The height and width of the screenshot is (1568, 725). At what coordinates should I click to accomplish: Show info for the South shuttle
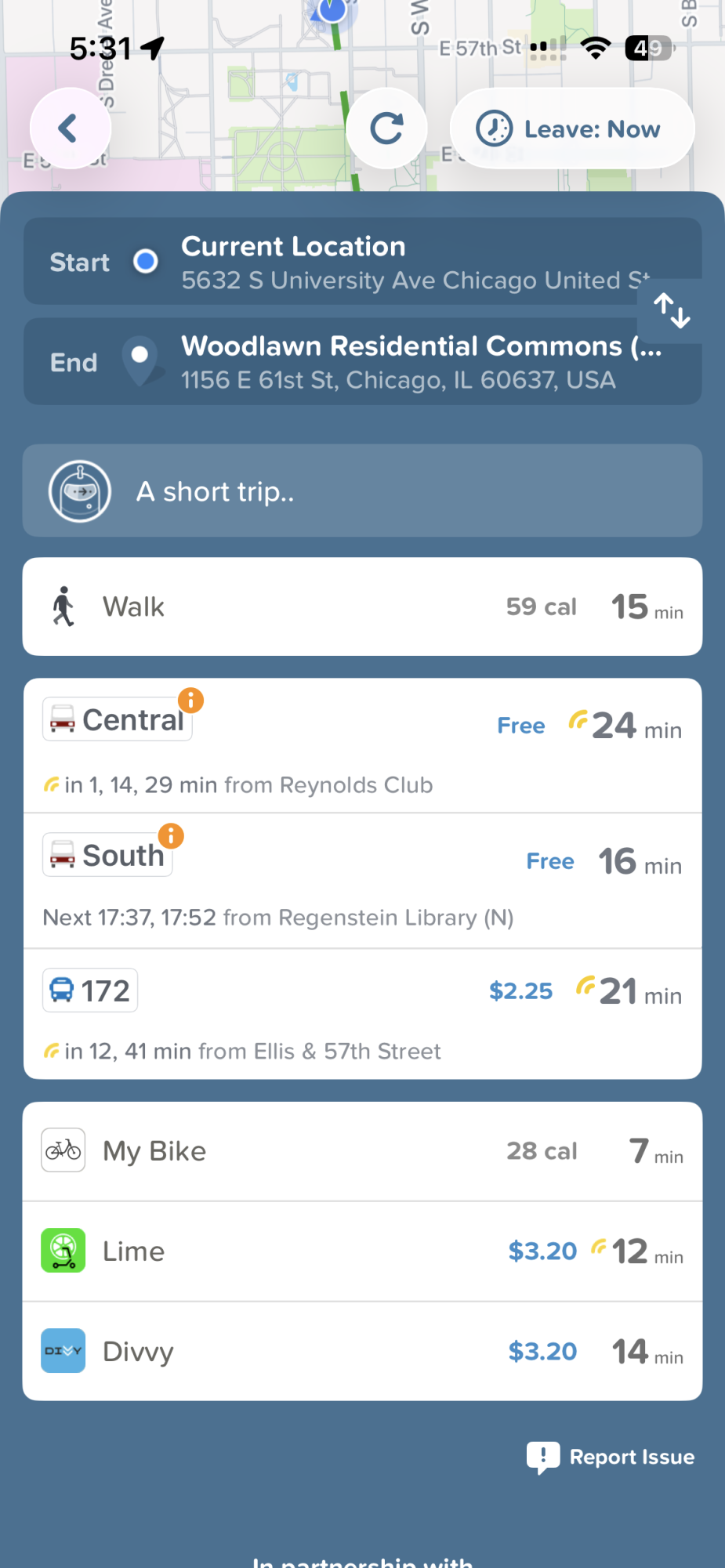pos(171,835)
